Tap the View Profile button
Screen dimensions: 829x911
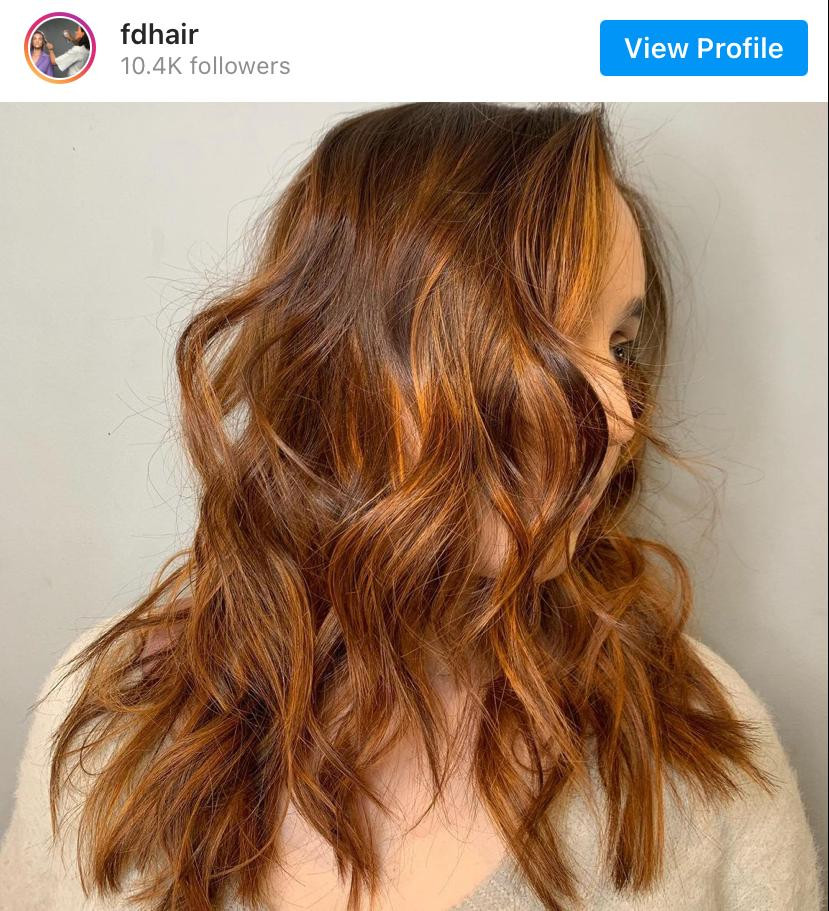point(703,48)
